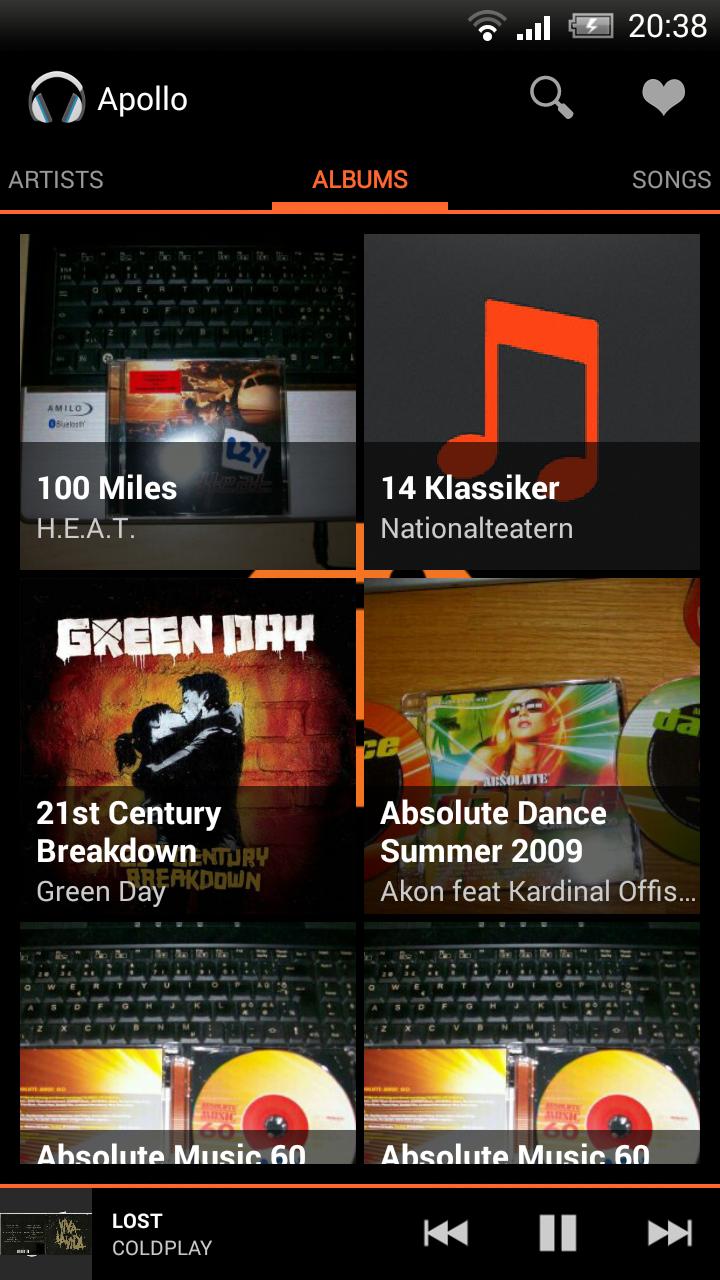Open the now playing Lost by Coldplay
This screenshot has height=1280, width=720.
tap(160, 1234)
